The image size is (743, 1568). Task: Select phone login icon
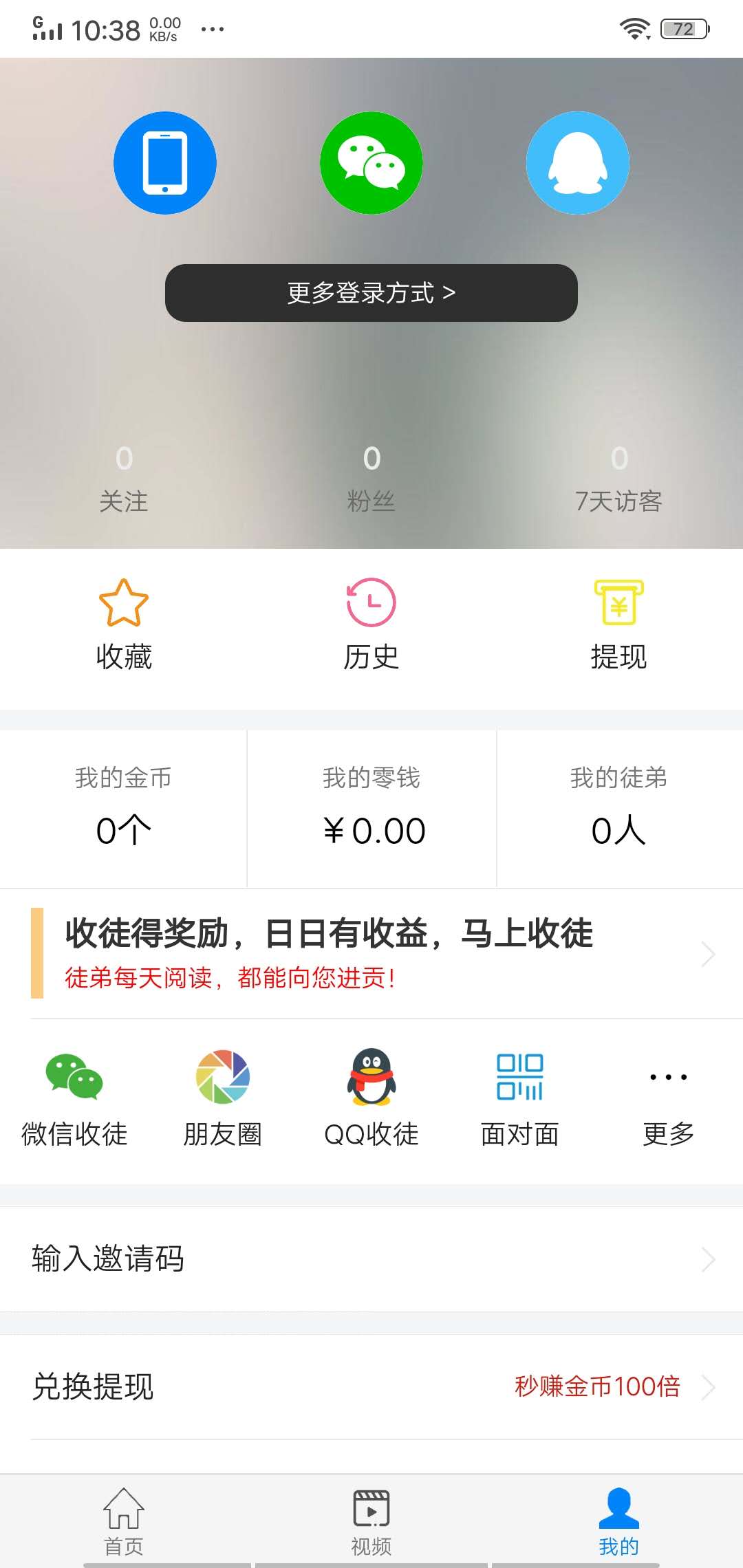[165, 162]
